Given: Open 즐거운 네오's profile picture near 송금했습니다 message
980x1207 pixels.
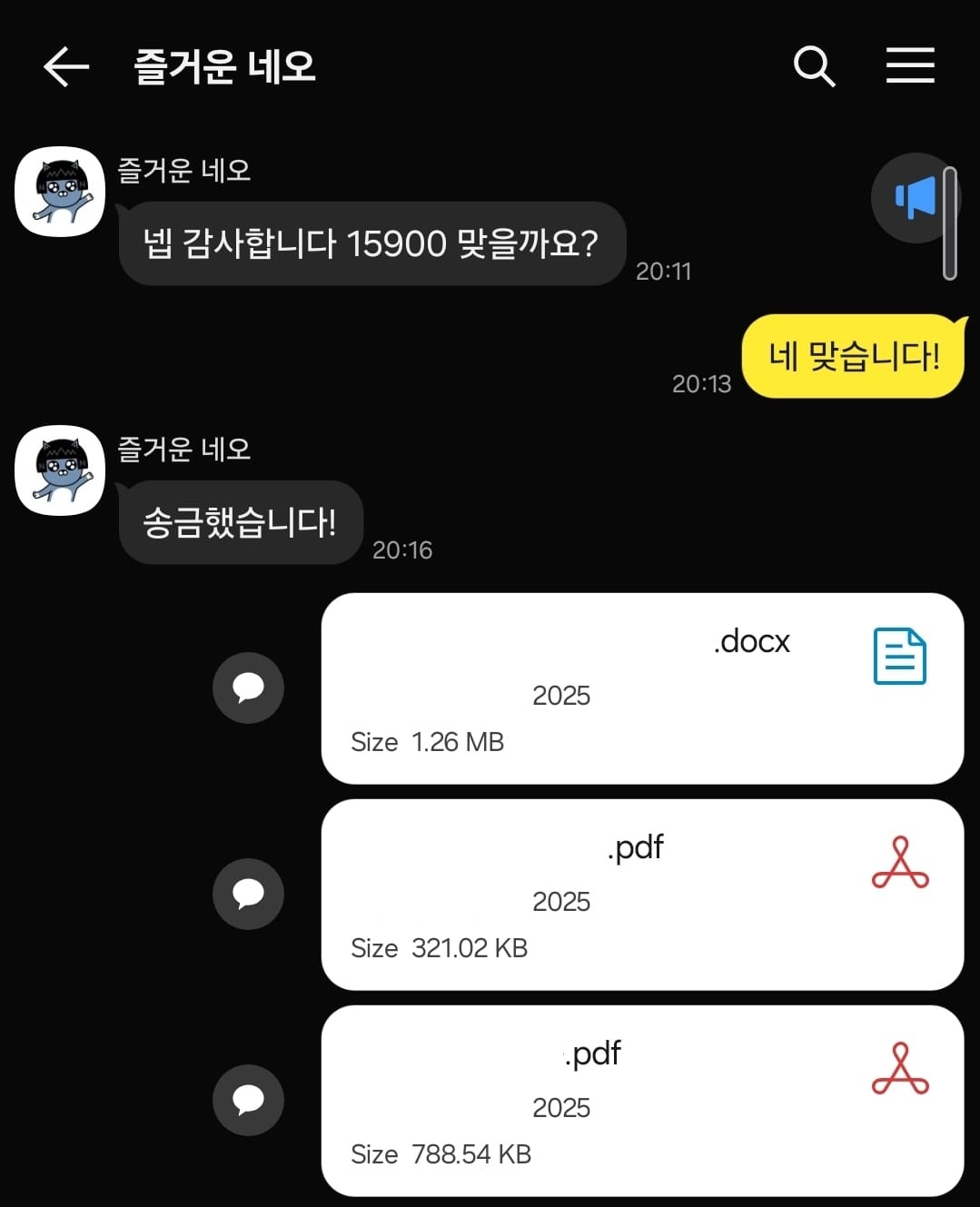Looking at the screenshot, I should pos(59,470).
